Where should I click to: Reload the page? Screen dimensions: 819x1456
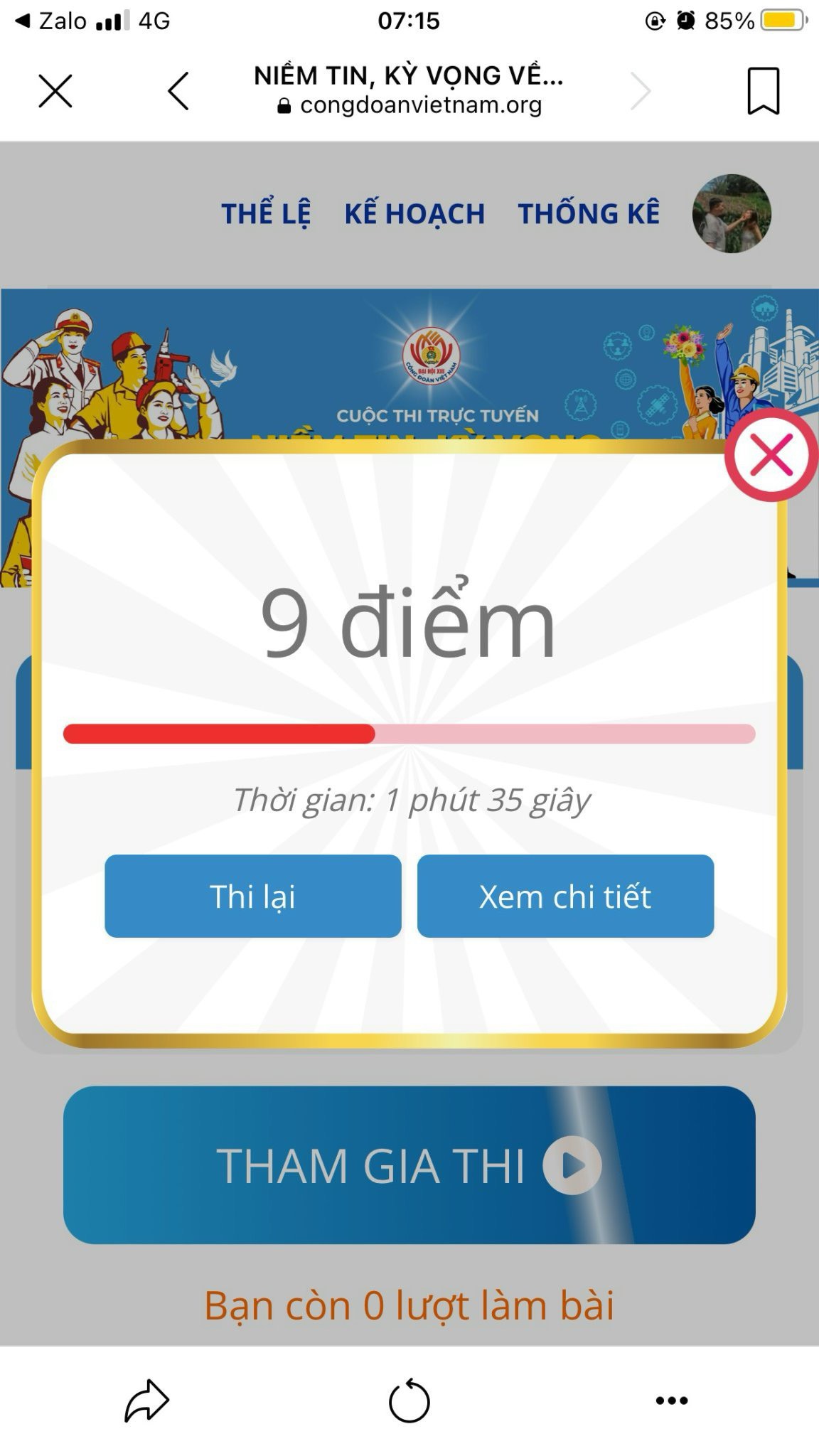coord(409,1401)
